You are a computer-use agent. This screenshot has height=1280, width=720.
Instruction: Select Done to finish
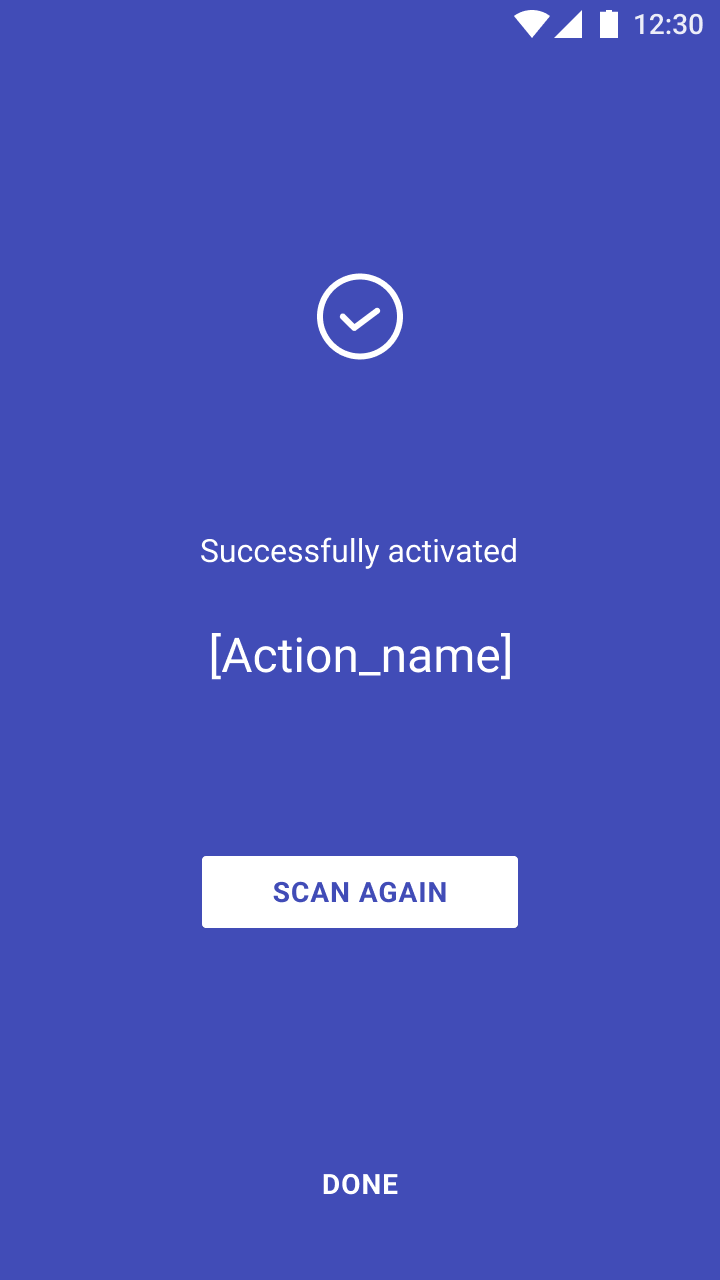[360, 1184]
